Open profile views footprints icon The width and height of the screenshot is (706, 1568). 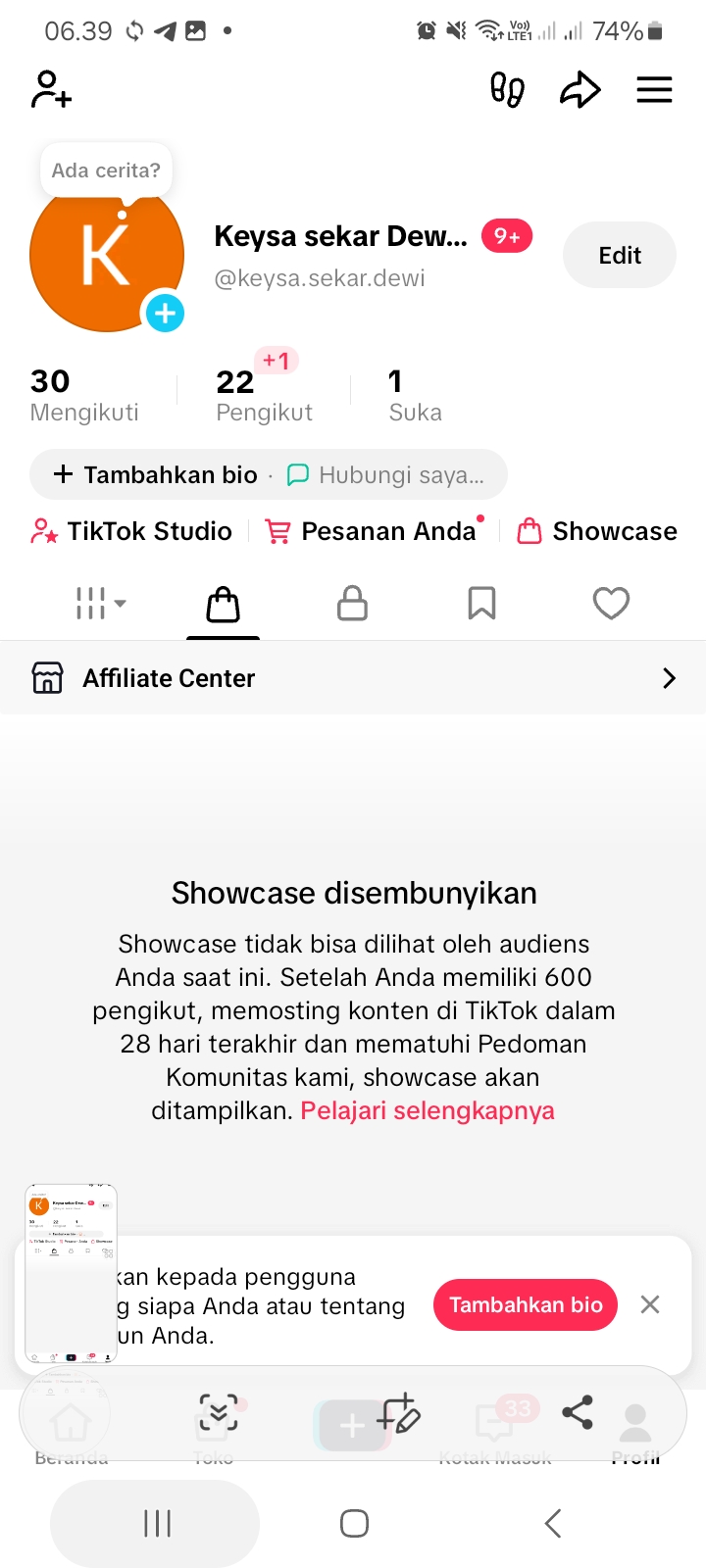[507, 90]
